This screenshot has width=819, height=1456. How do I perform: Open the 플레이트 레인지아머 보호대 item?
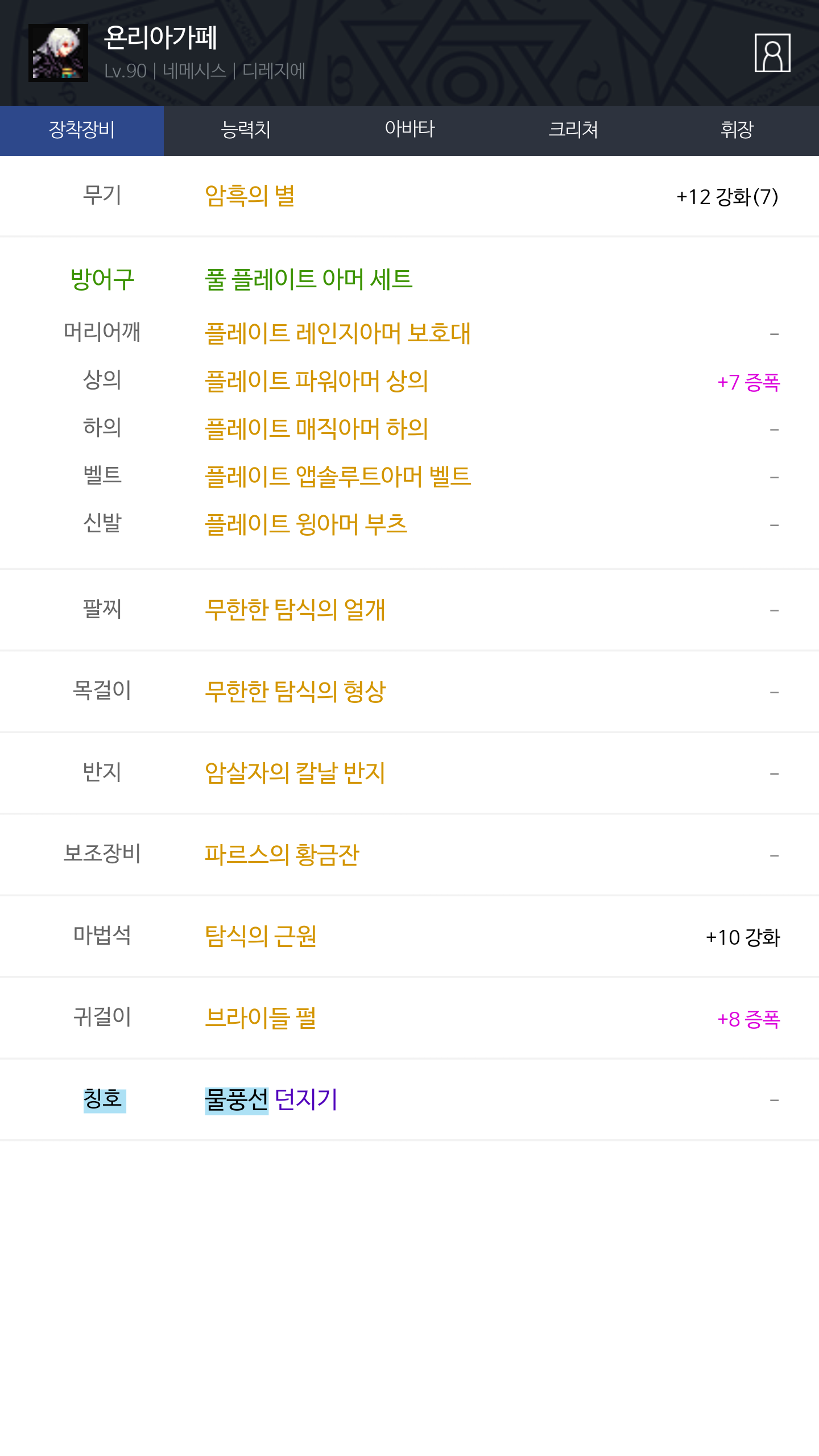(337, 333)
